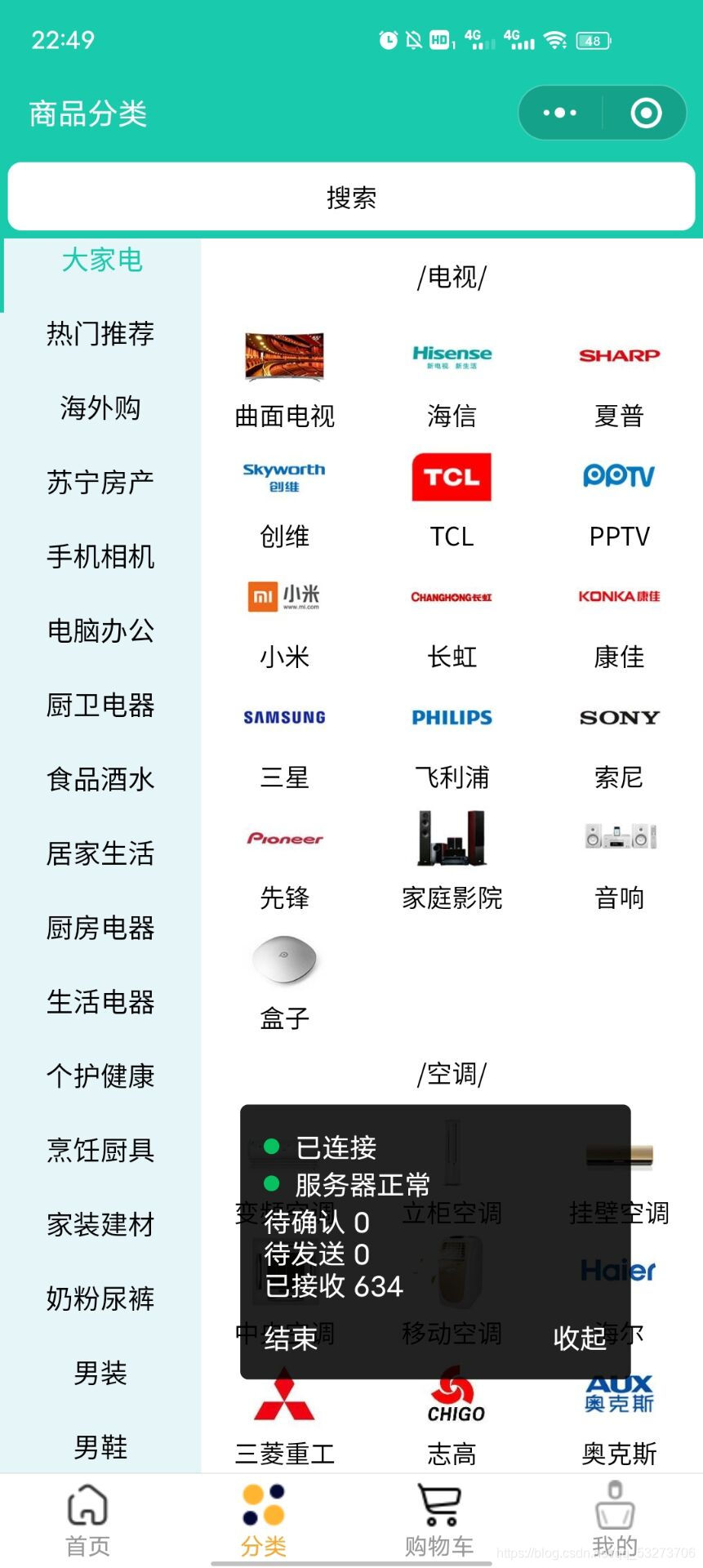The width and height of the screenshot is (703, 1568).
Task: Open the 手机相机 category
Action: (x=100, y=557)
